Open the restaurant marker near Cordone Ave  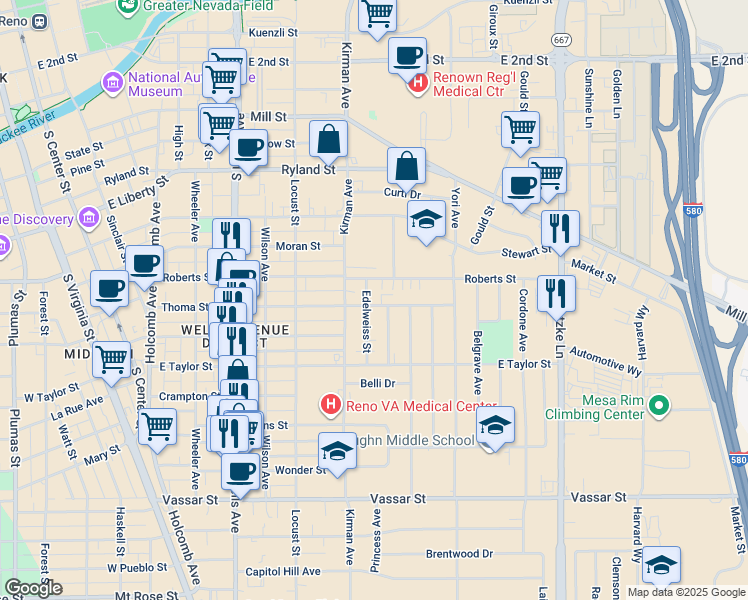(x=556, y=293)
